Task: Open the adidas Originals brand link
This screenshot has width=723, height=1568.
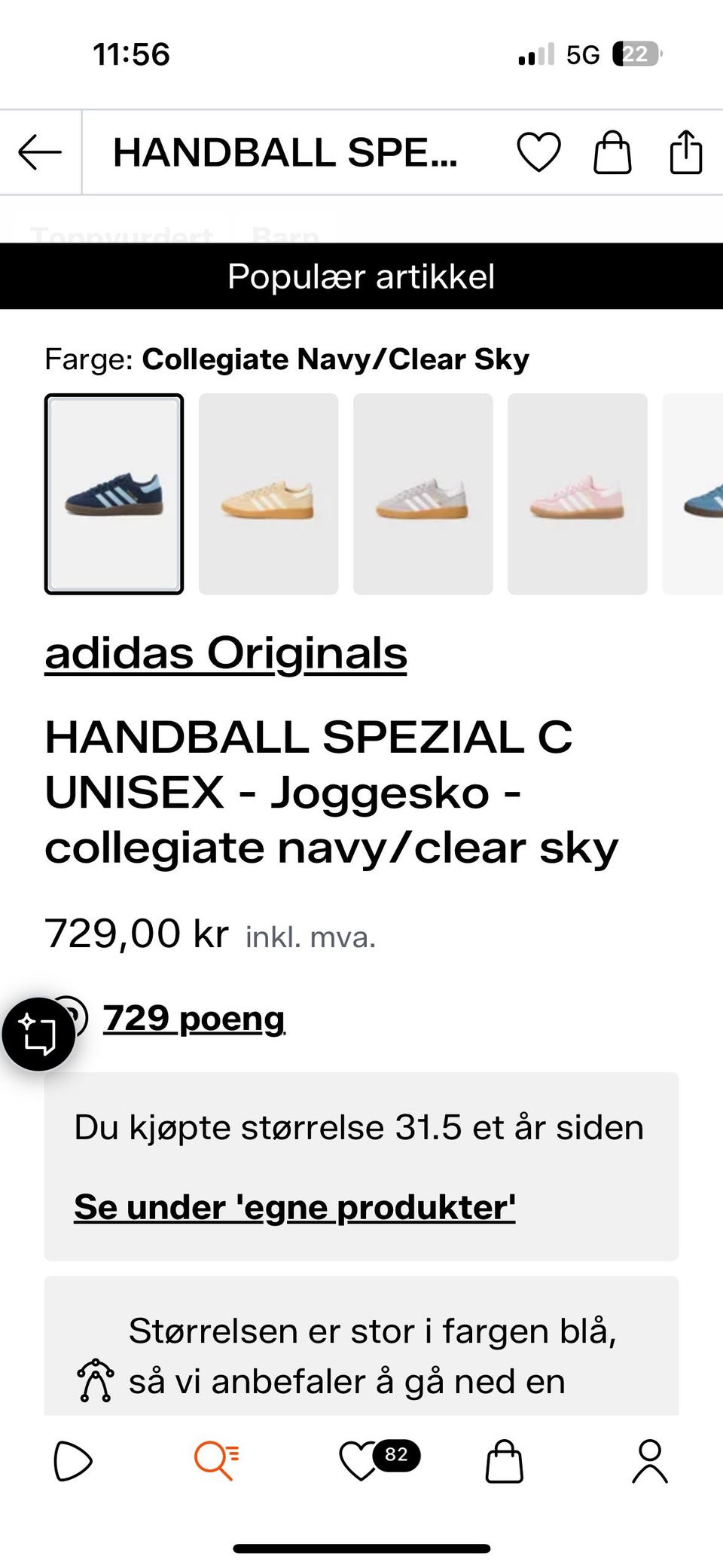Action: pyautogui.click(x=226, y=653)
